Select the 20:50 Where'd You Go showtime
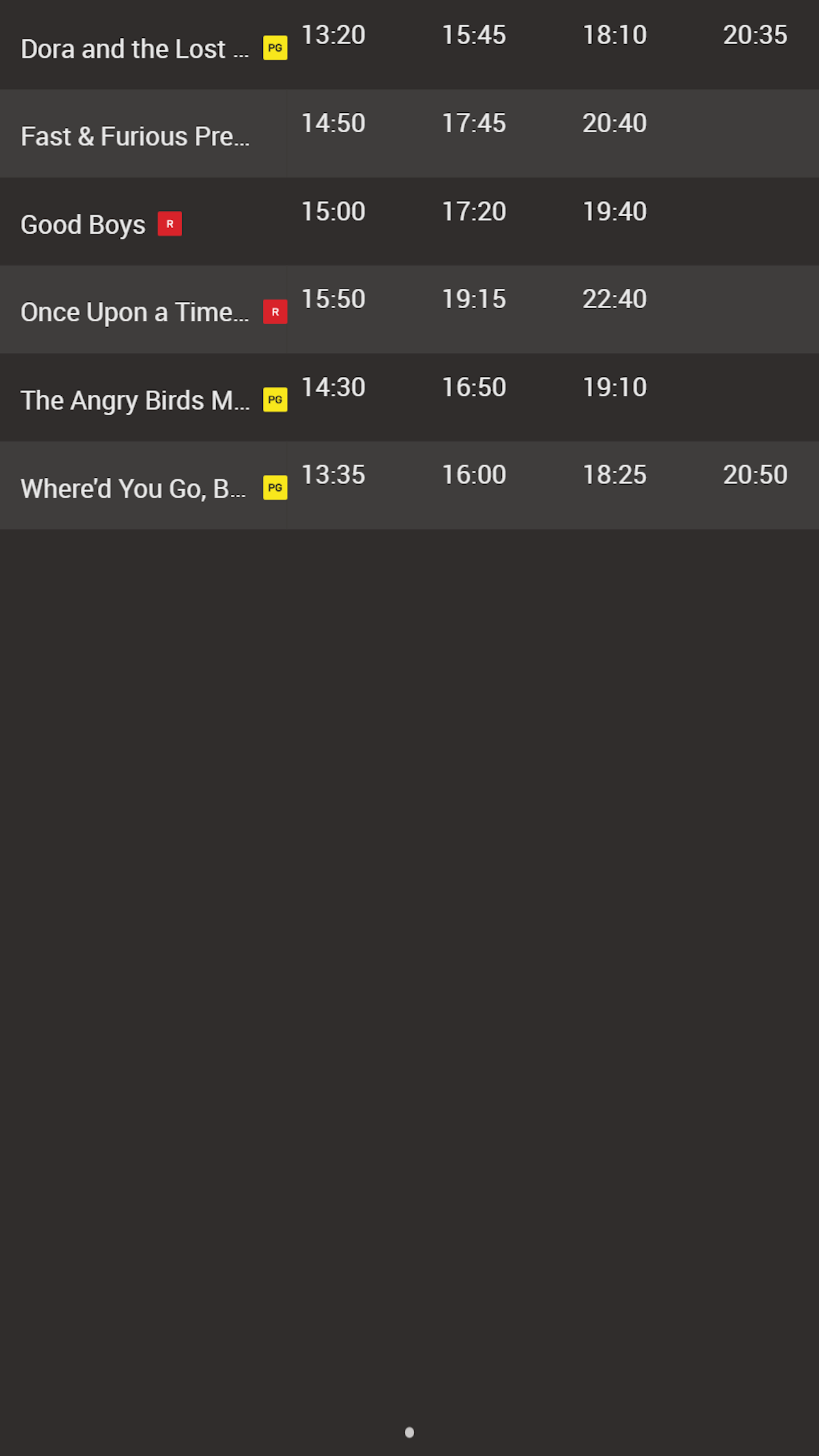 [x=755, y=475]
